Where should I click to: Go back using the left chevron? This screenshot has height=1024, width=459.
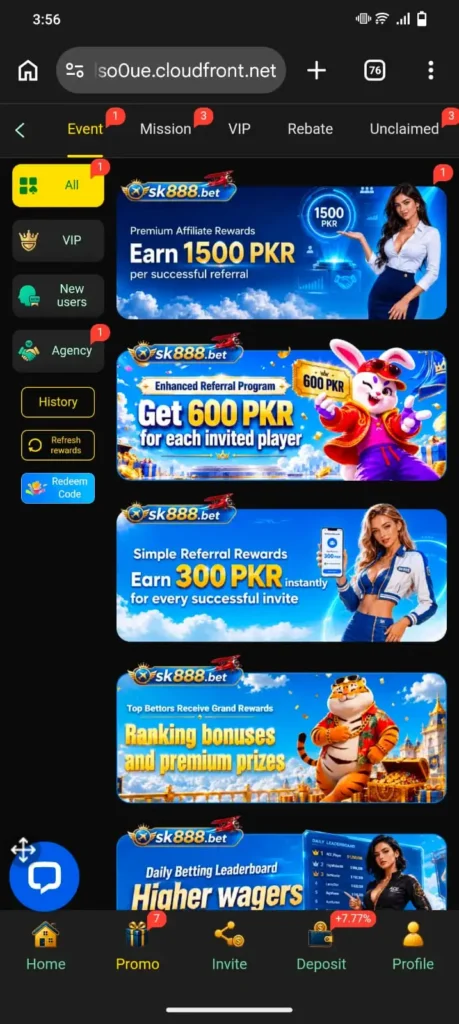(20, 129)
